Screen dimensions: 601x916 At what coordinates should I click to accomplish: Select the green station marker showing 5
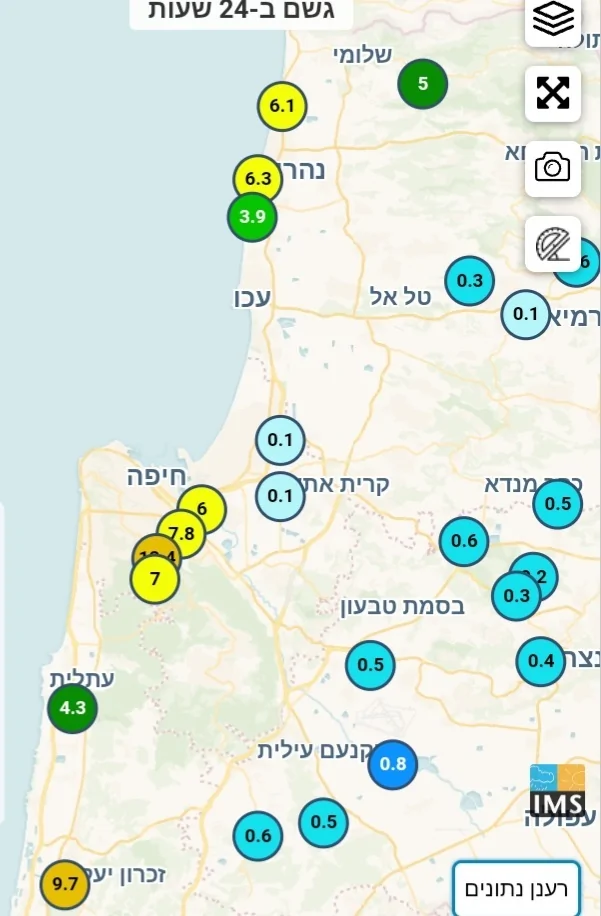tap(422, 83)
